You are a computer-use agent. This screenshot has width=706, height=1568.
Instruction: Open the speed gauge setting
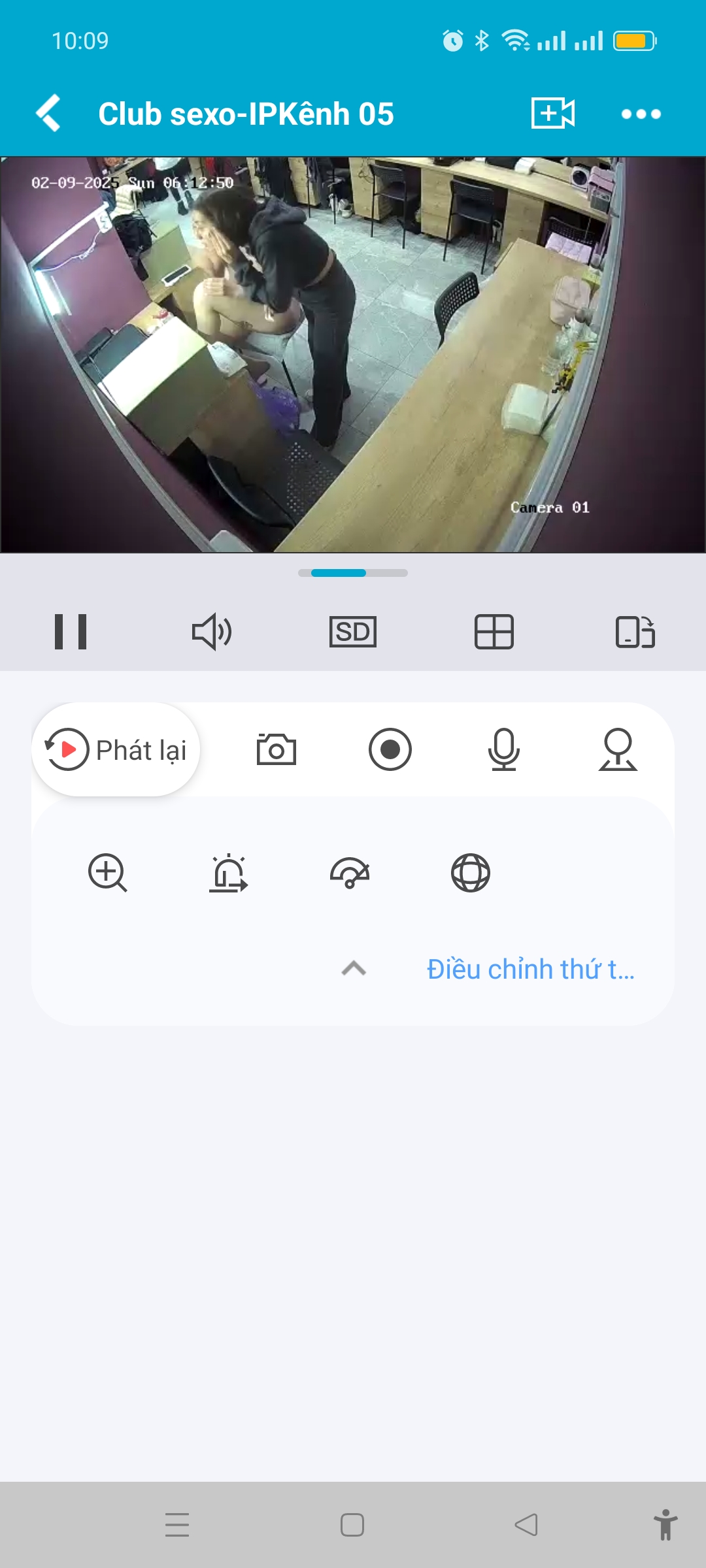click(x=350, y=873)
